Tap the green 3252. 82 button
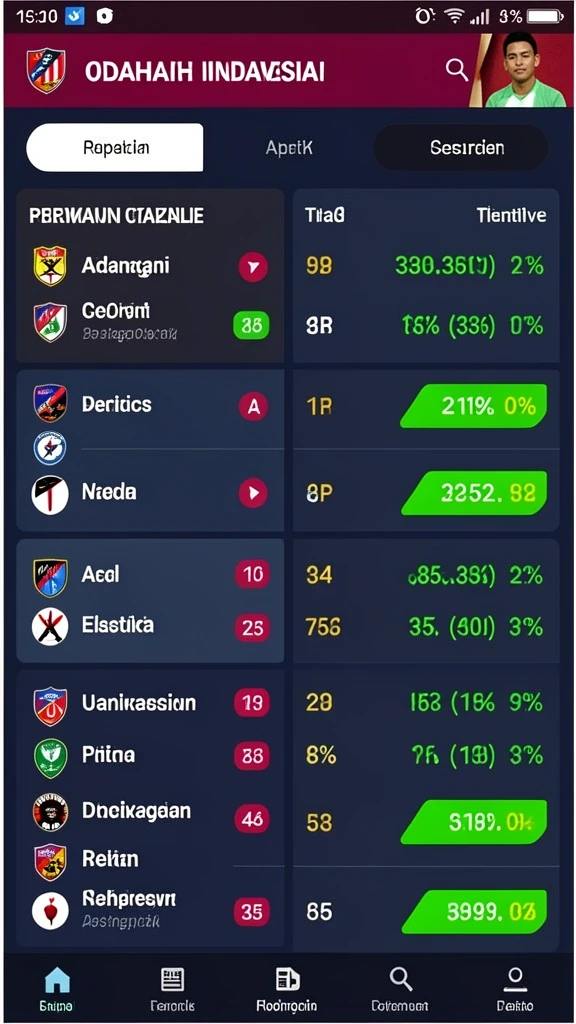Image resolution: width=576 pixels, height=1024 pixels. pyautogui.click(x=474, y=492)
